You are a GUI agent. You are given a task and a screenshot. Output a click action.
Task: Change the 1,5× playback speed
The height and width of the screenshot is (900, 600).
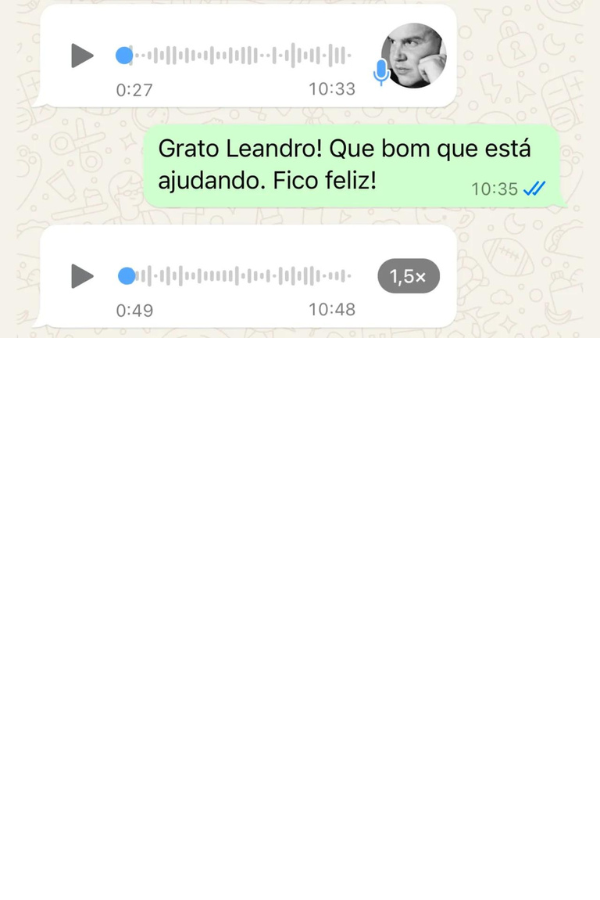pos(408,277)
